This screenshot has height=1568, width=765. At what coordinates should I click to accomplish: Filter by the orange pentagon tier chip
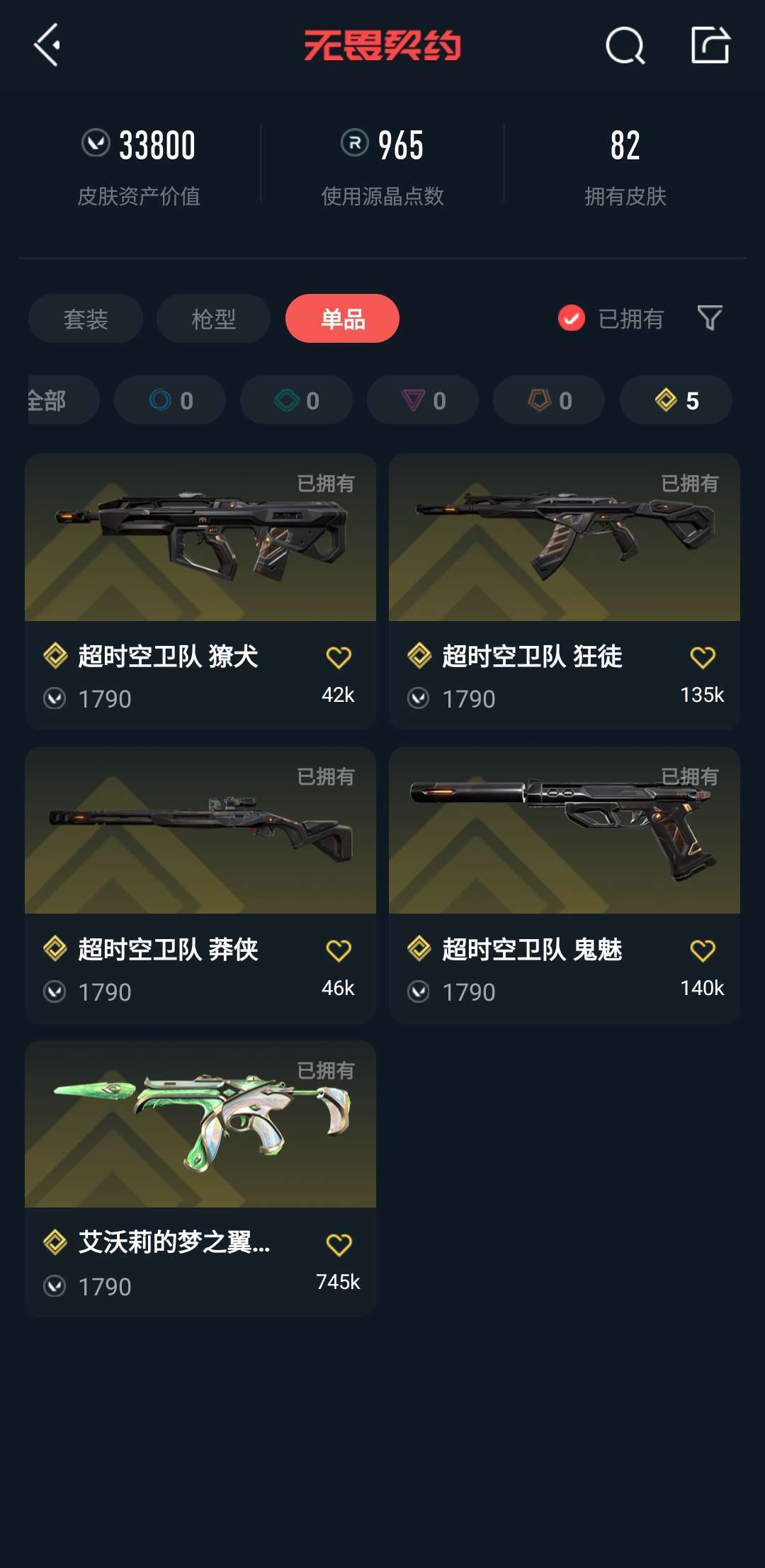(x=549, y=400)
